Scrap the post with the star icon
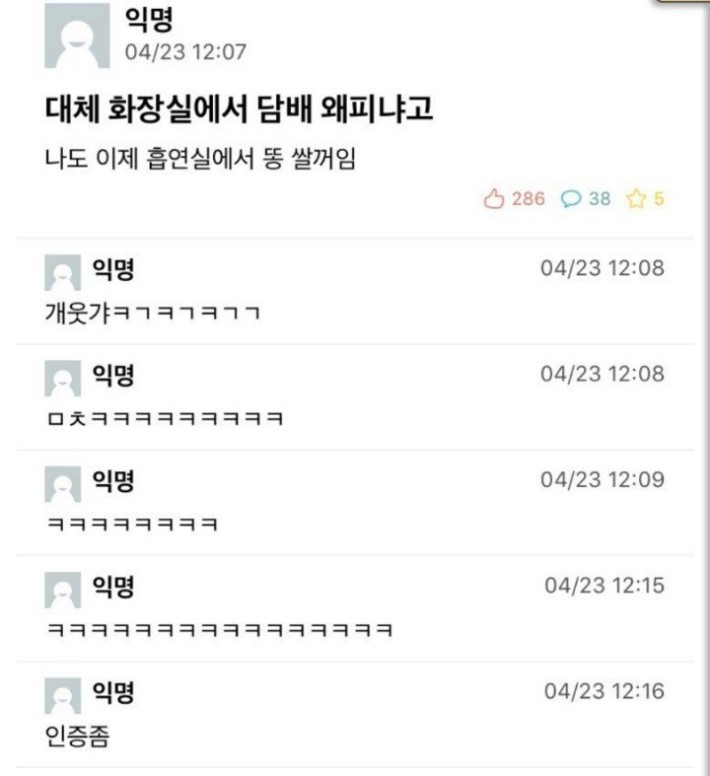 [x=636, y=199]
